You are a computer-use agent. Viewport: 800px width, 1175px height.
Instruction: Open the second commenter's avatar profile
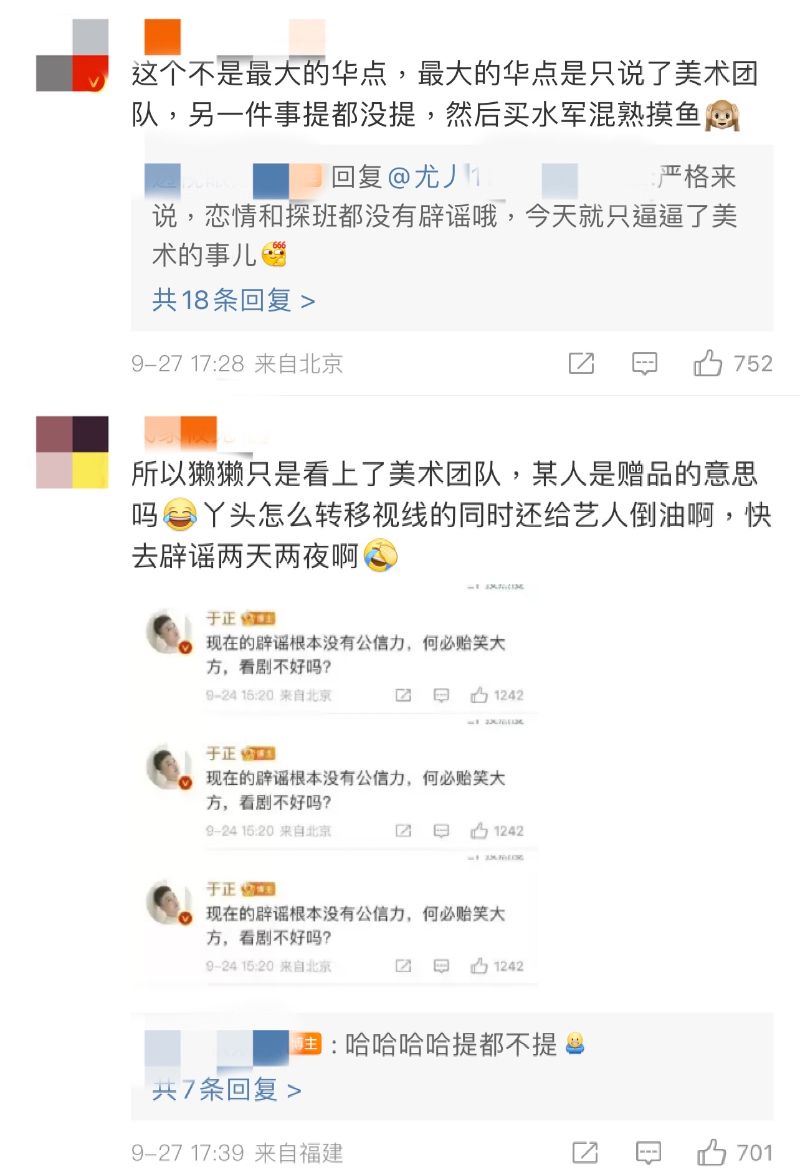pos(72,452)
